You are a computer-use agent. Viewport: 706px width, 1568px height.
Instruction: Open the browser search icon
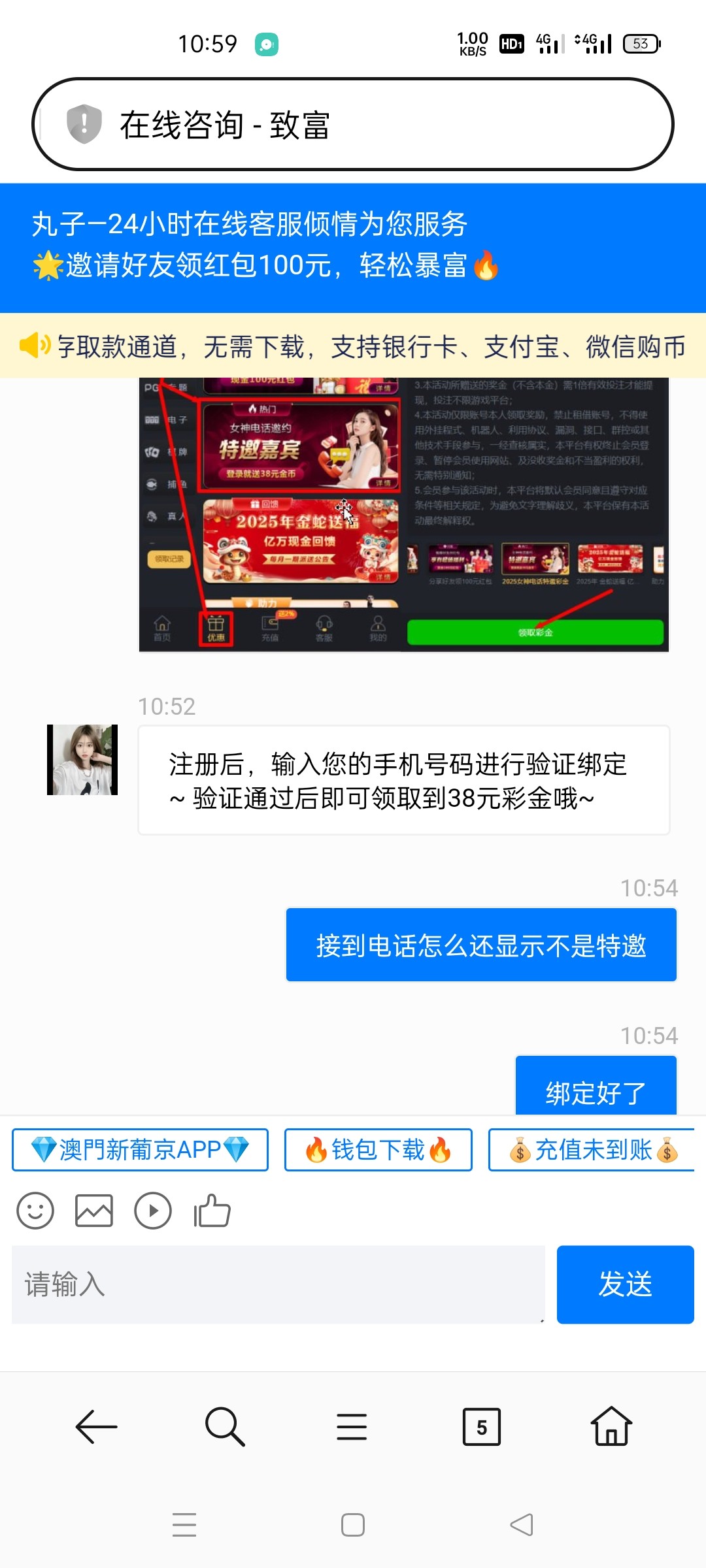point(224,1426)
